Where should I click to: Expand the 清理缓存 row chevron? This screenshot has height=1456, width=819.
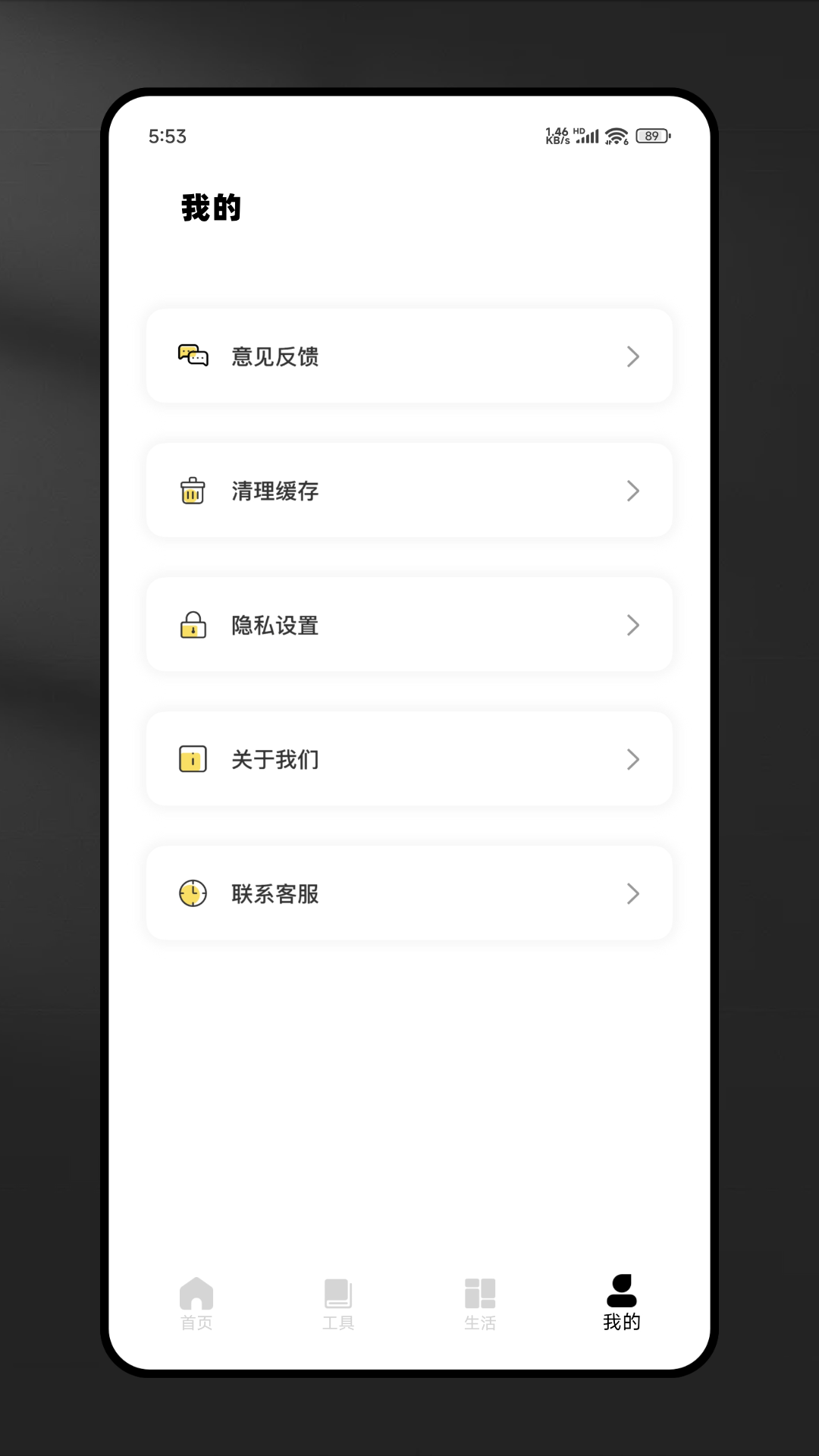coord(634,491)
